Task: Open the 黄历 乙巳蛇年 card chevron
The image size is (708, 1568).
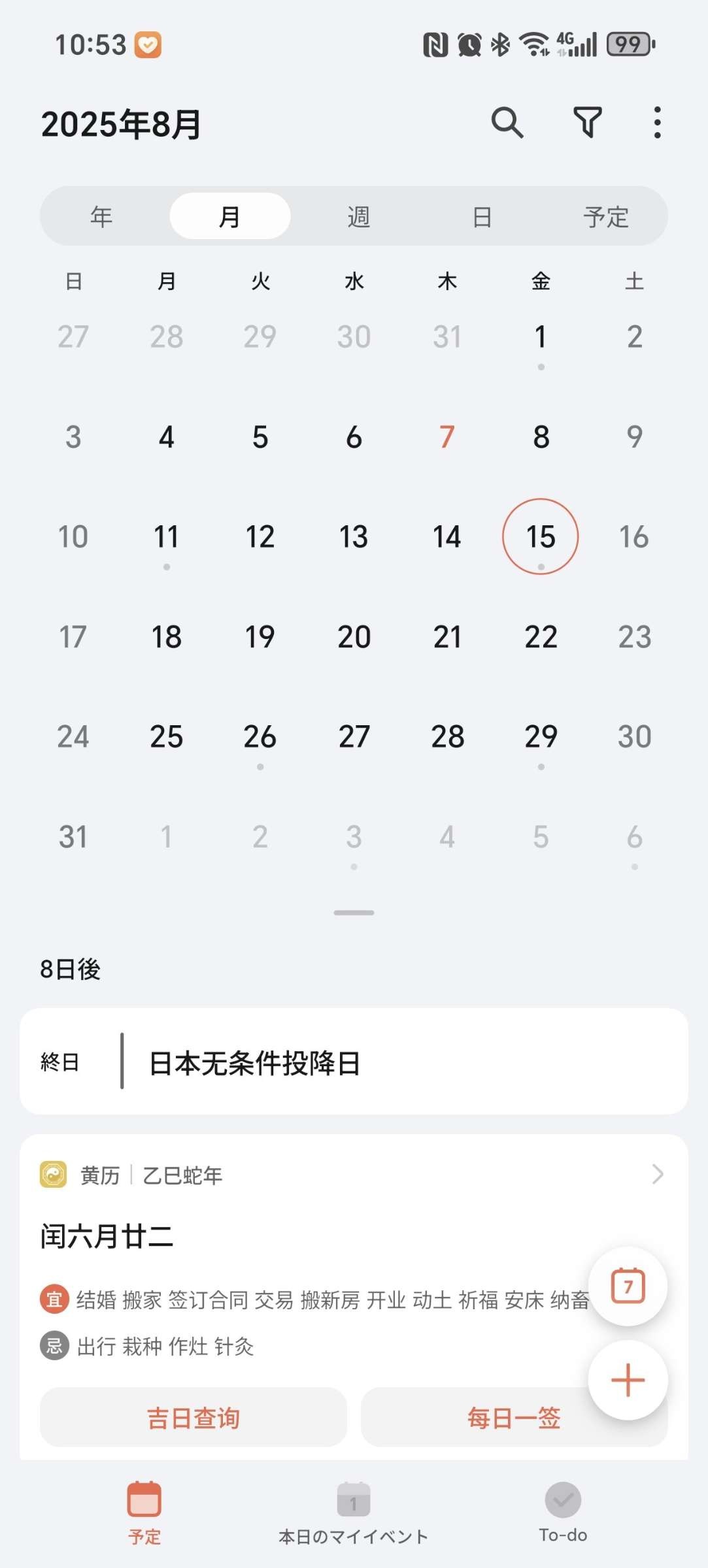Action: (x=658, y=1175)
